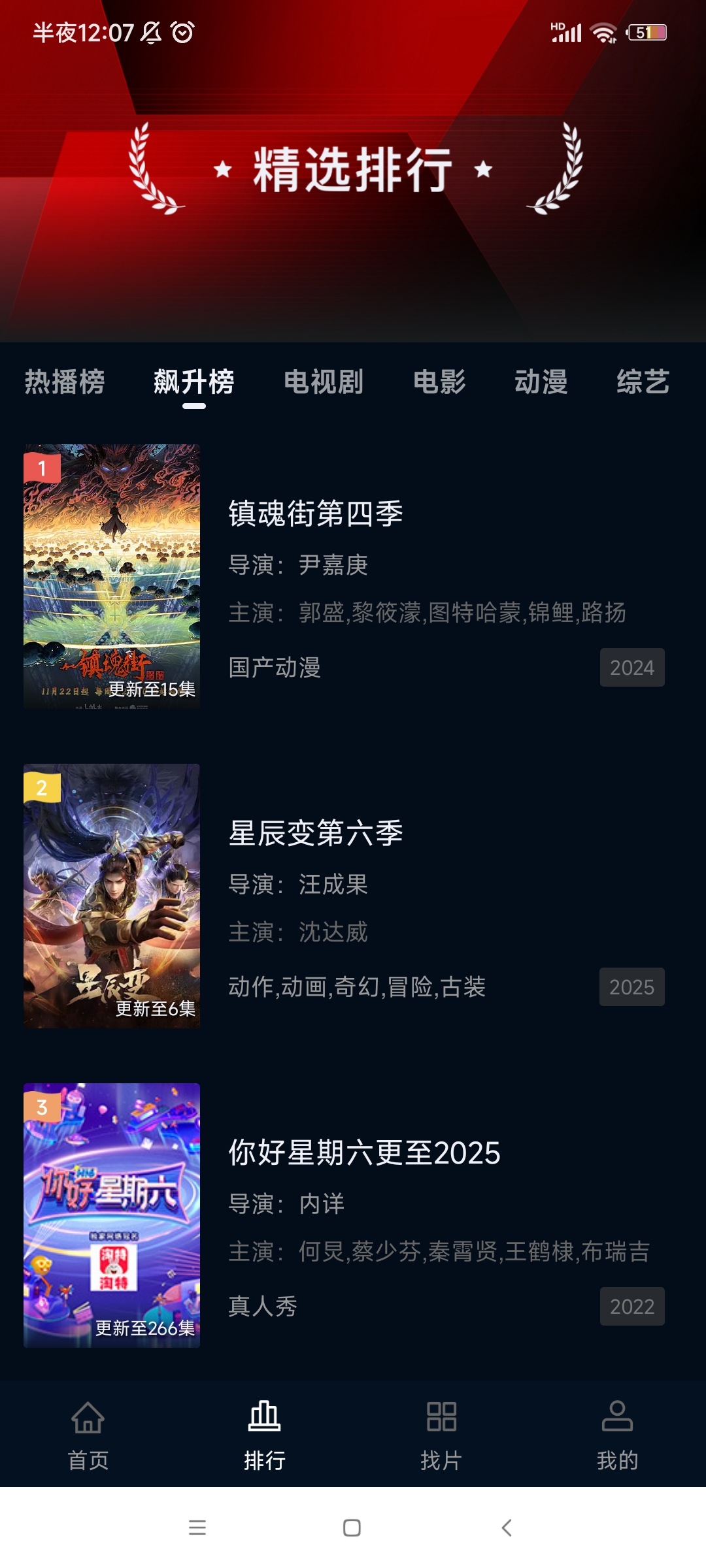Image resolution: width=706 pixels, height=1568 pixels.
Task: Open recent apps from the navigation bar
Action: [x=197, y=1527]
